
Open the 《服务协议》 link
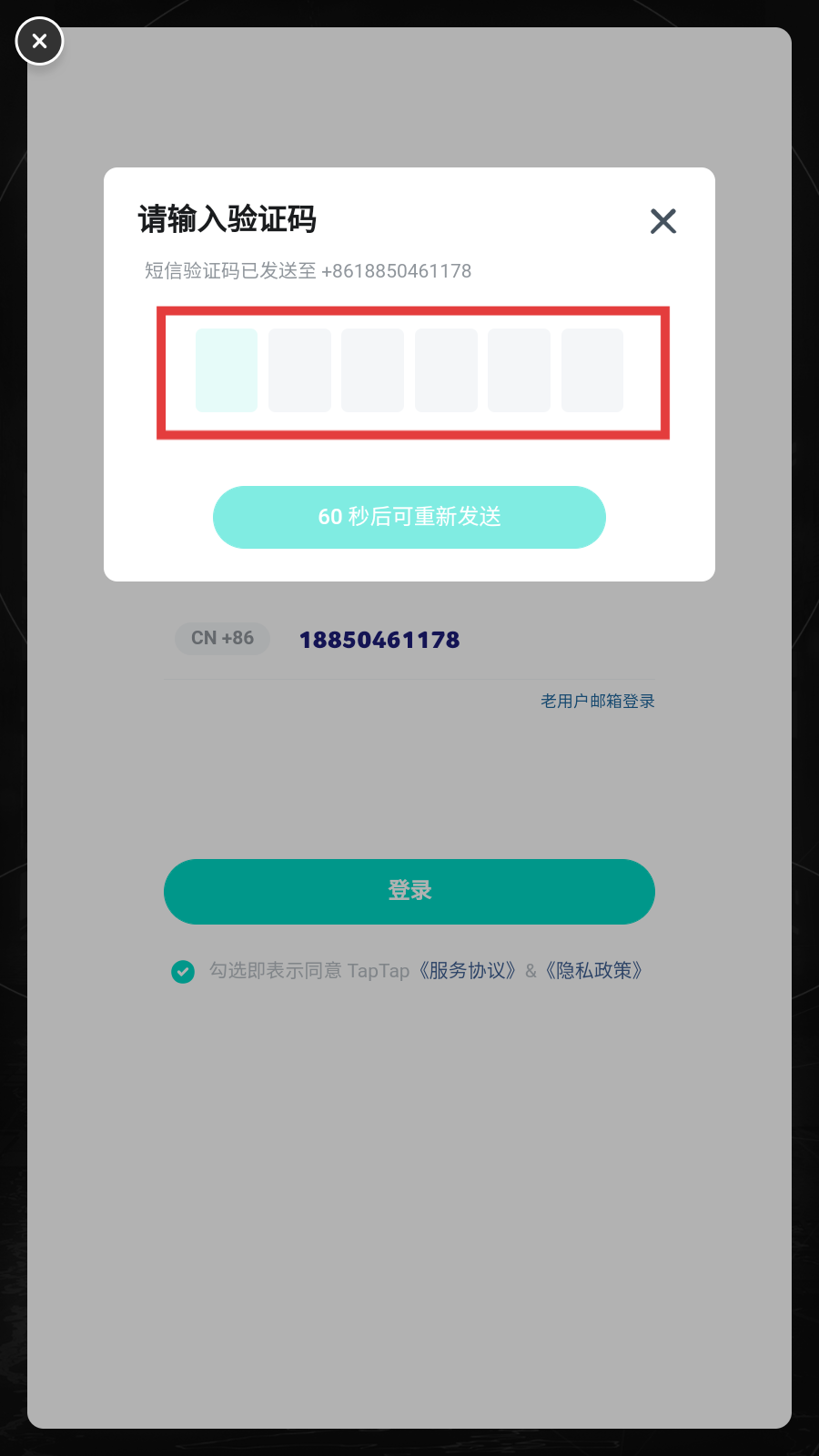(468, 971)
